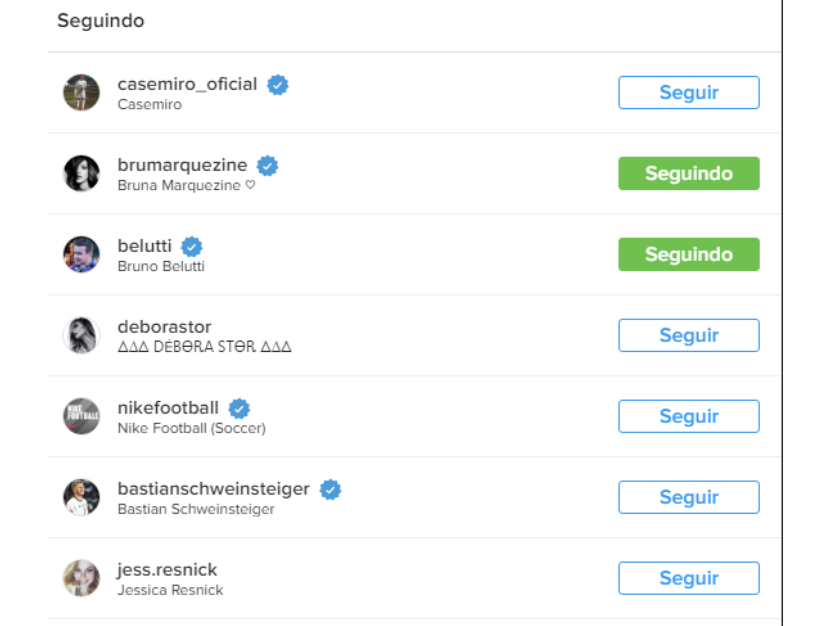The height and width of the screenshot is (626, 822).
Task: Open jess.resnick profile
Action: [167, 570]
